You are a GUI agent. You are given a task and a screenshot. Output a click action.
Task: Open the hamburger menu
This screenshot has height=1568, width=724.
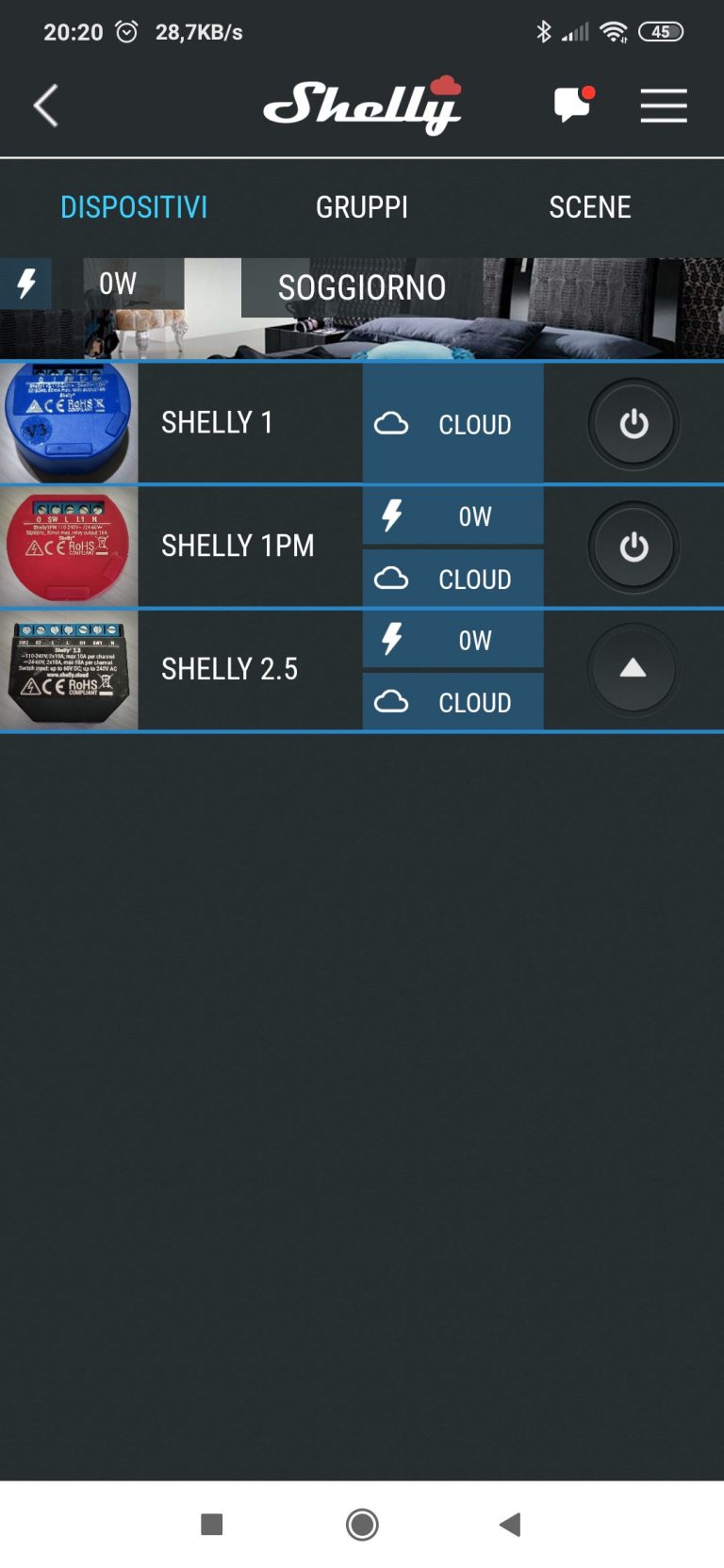664,106
